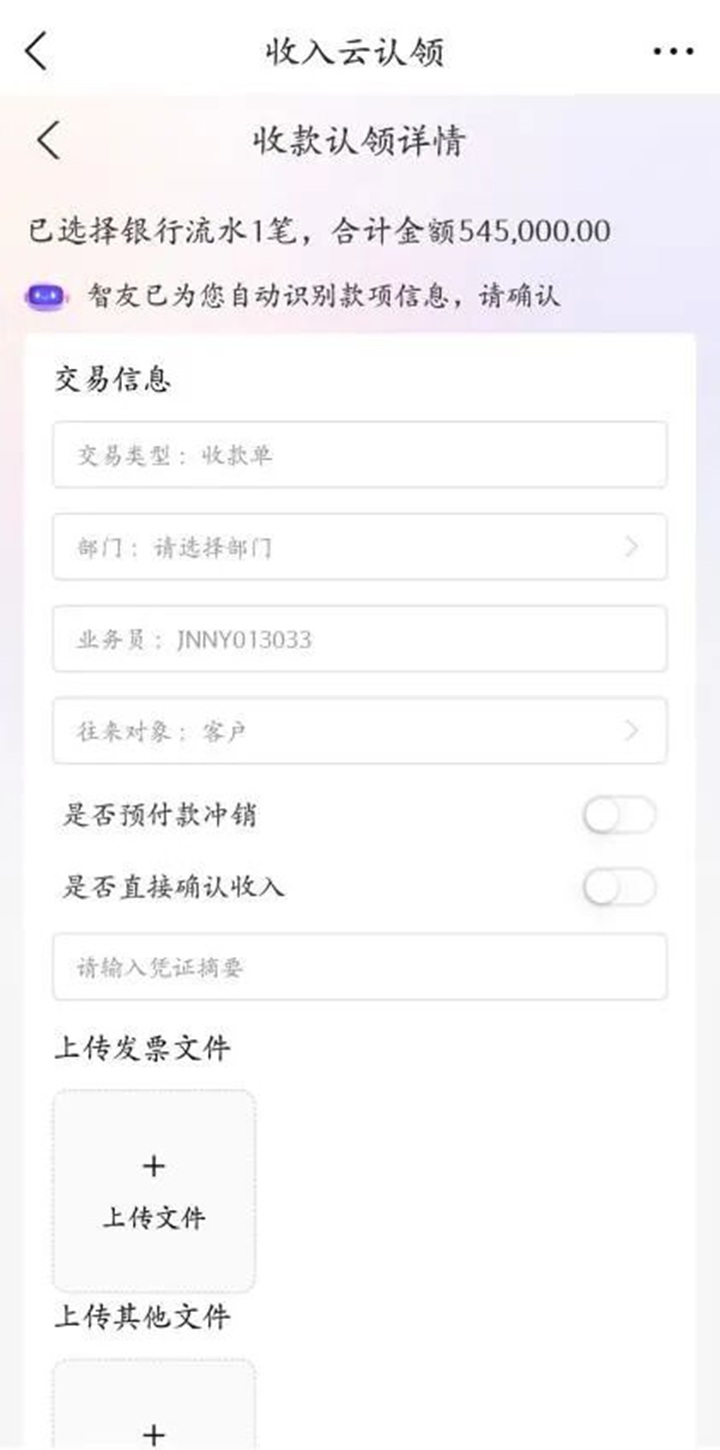Tap the 交易类型 收款单 field
The height and width of the screenshot is (1450, 720).
359,455
